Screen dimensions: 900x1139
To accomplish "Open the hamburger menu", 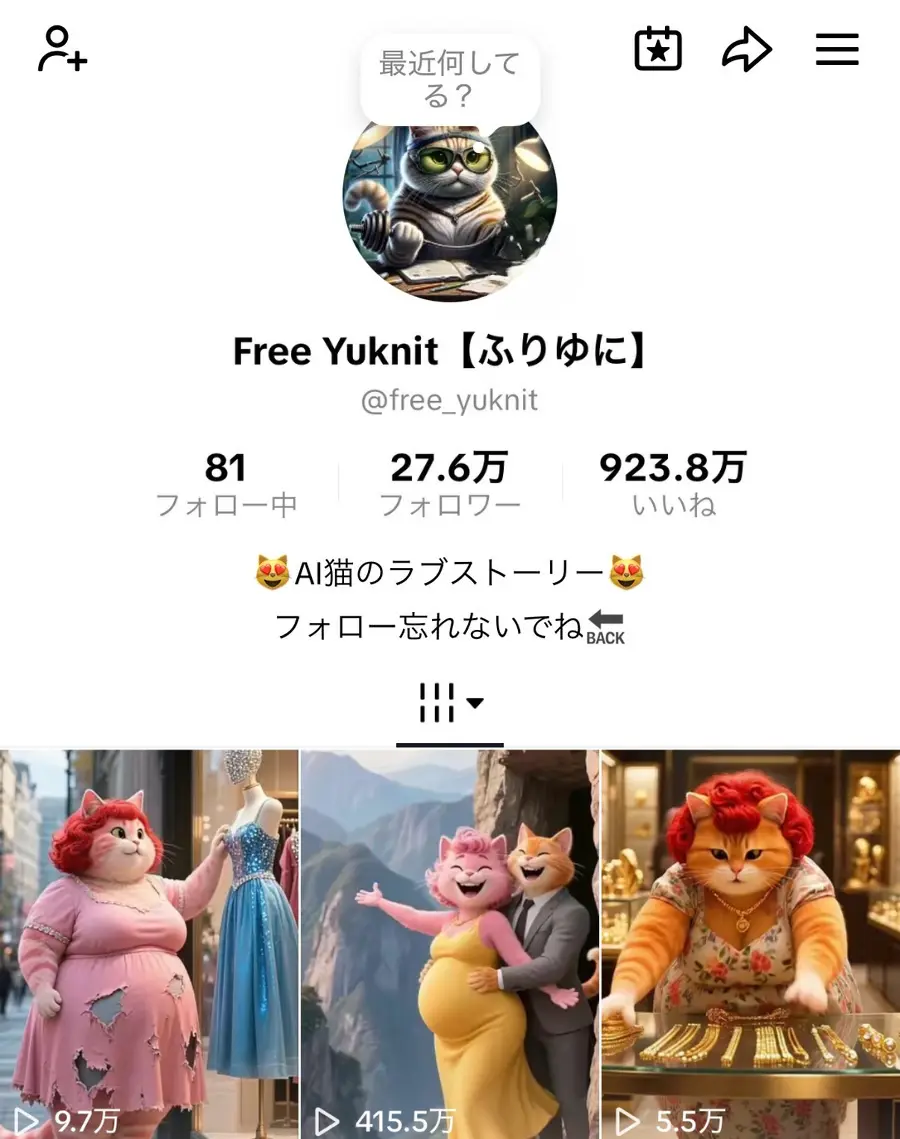I will 837,49.
